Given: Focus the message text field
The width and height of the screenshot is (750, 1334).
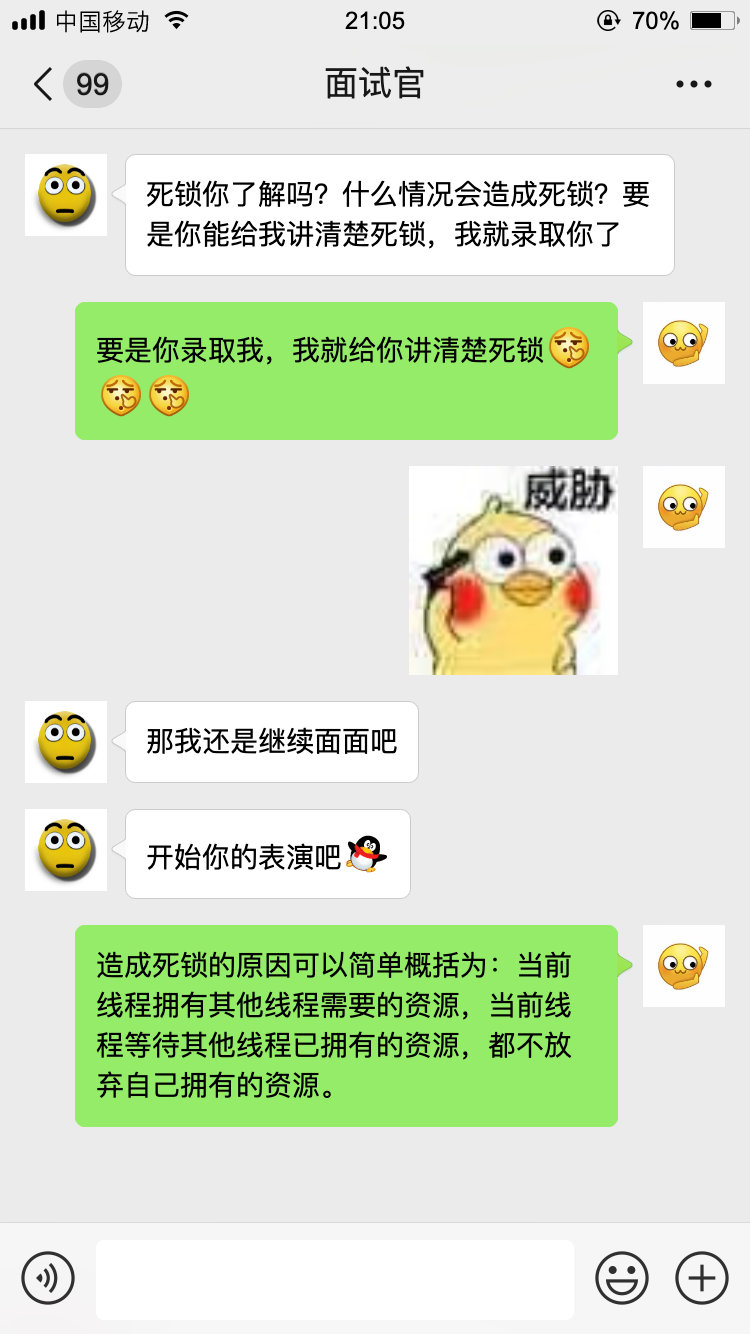Looking at the screenshot, I should (x=335, y=1279).
